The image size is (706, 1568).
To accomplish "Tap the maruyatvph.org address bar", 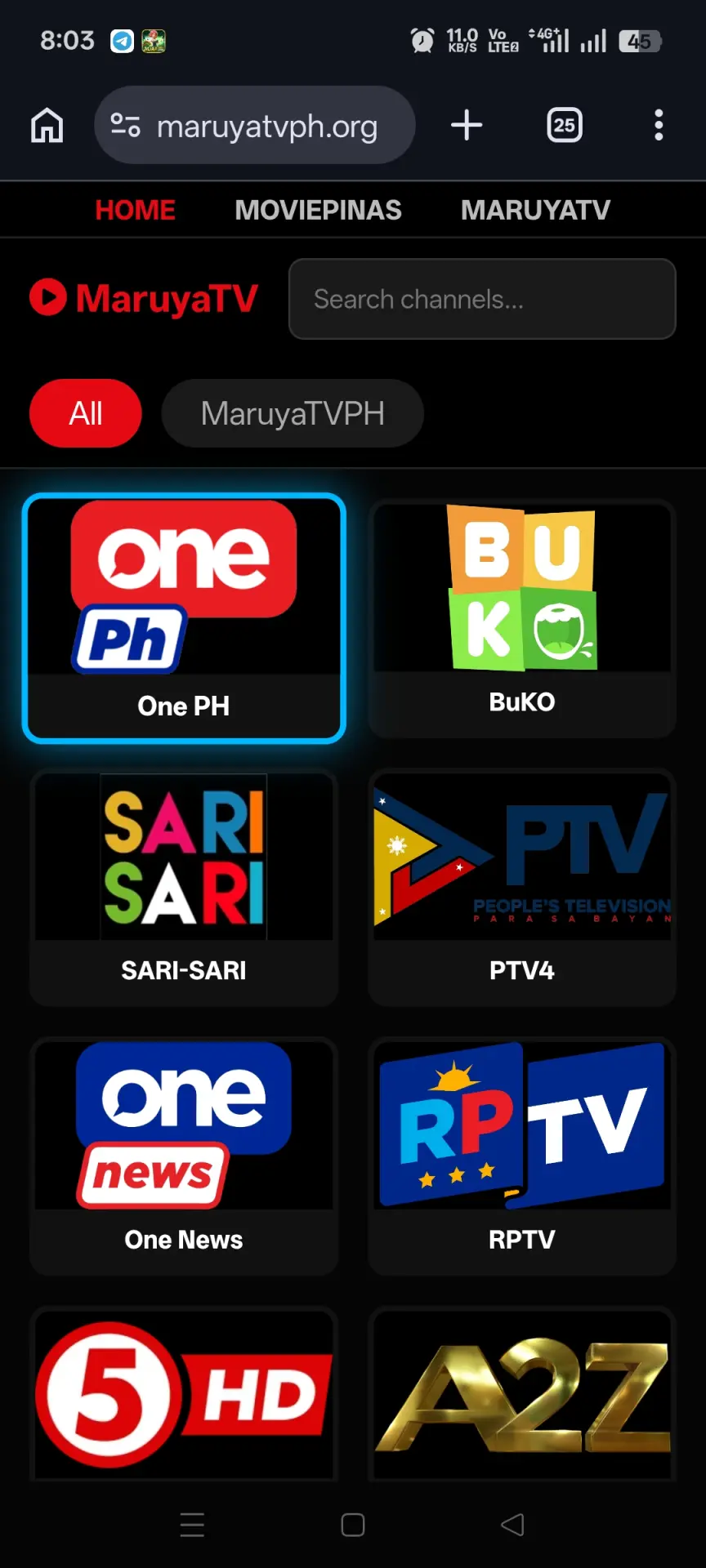I will coord(255,126).
